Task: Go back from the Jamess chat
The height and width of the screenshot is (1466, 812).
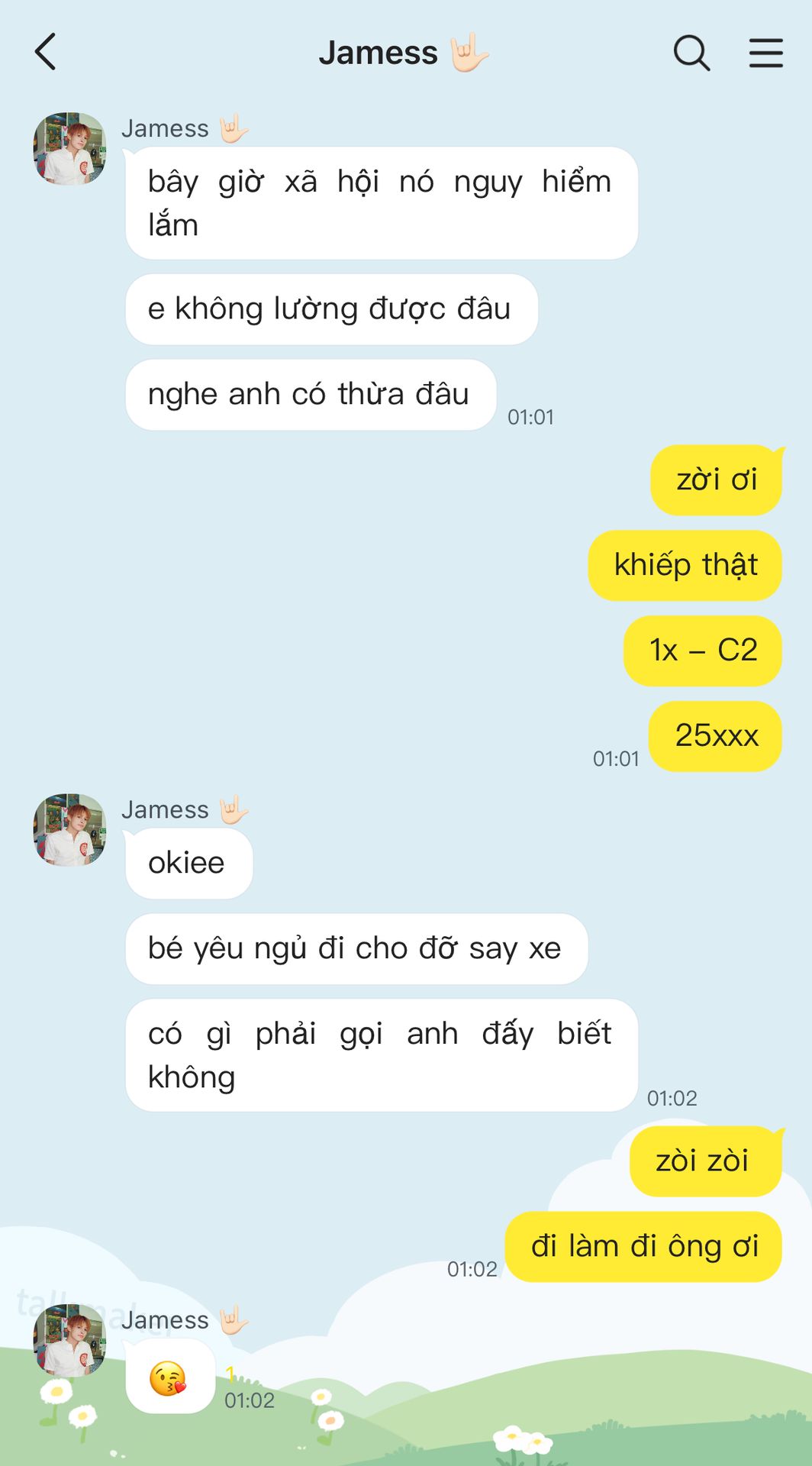Action: [x=46, y=52]
